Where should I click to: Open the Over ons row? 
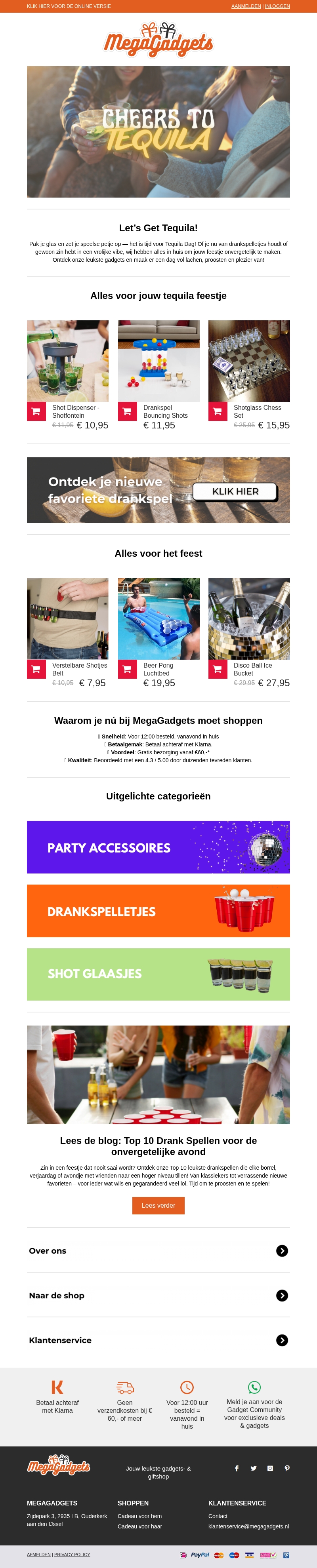point(158,1250)
